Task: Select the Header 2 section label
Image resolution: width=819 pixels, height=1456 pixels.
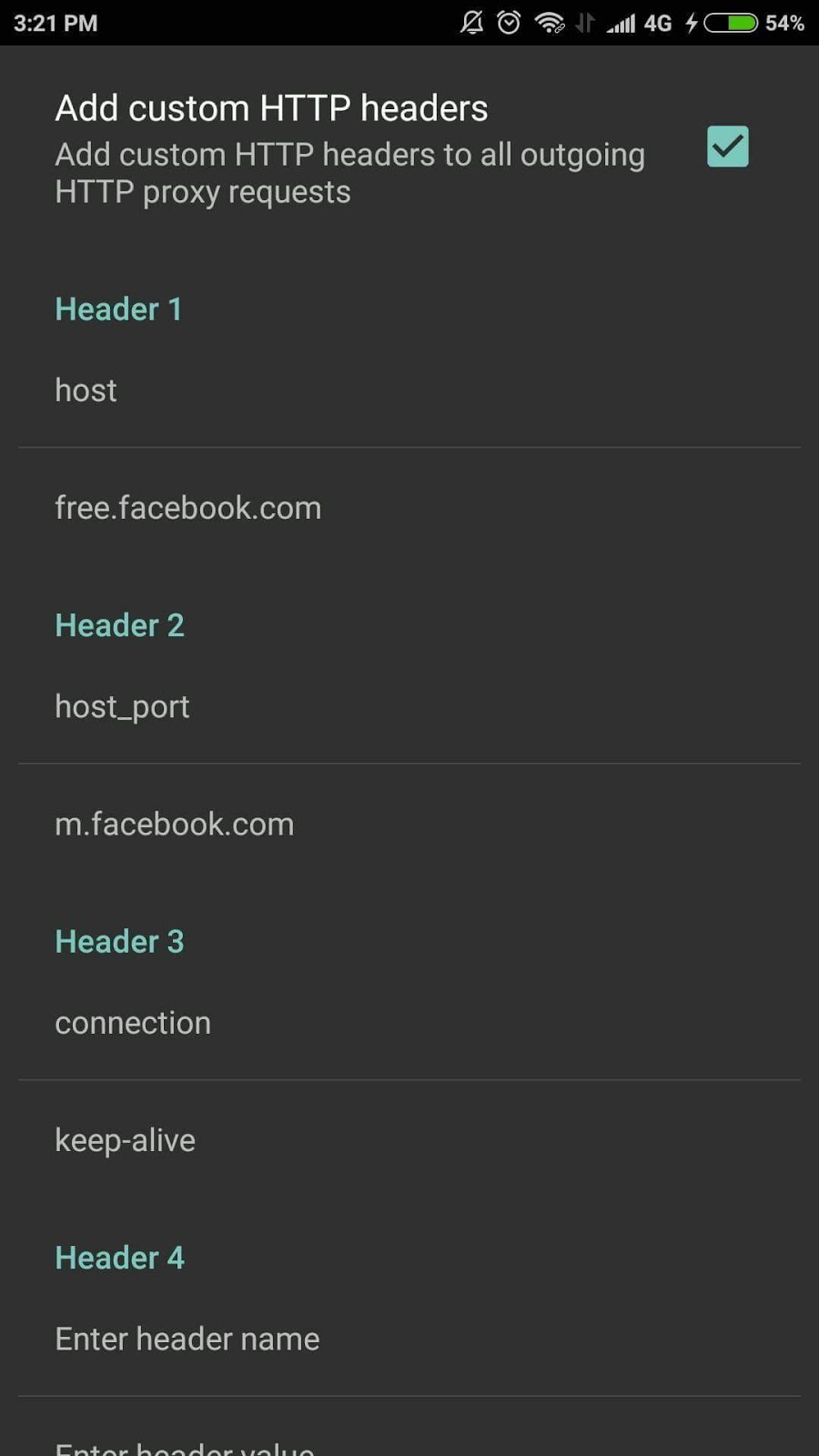Action: coord(119,625)
